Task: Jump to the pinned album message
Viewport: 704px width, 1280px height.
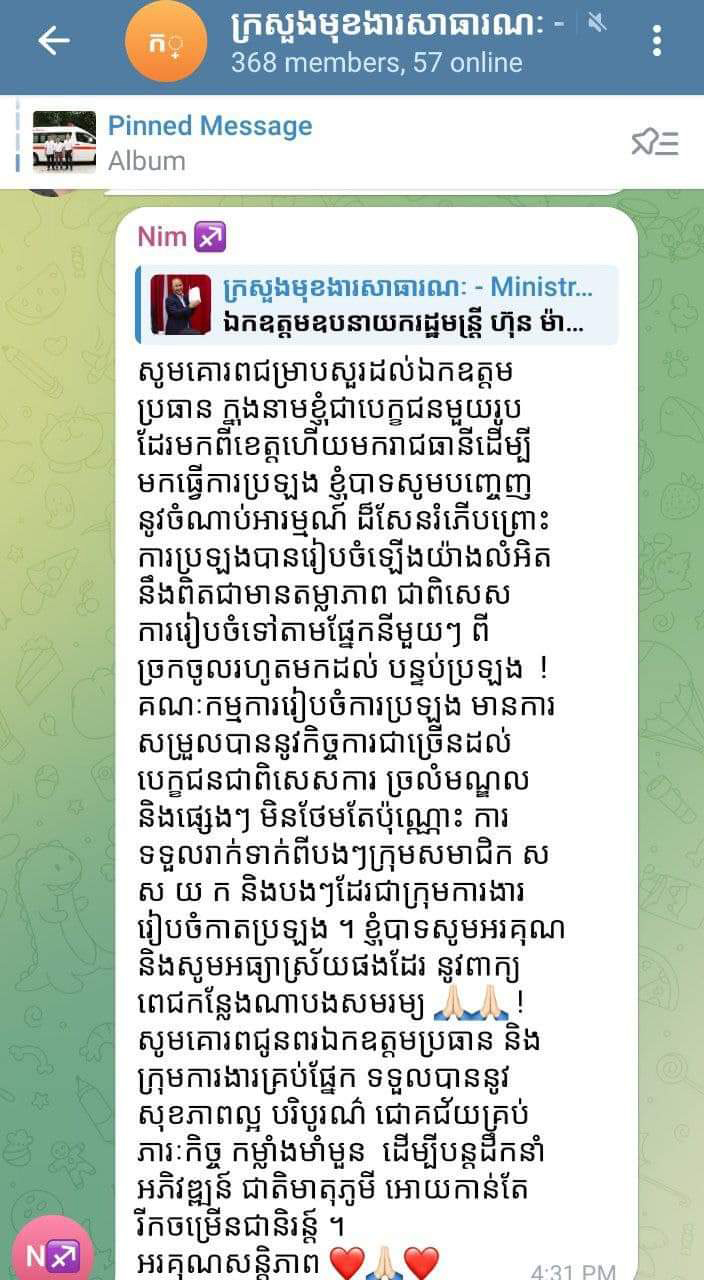Action: coord(210,143)
